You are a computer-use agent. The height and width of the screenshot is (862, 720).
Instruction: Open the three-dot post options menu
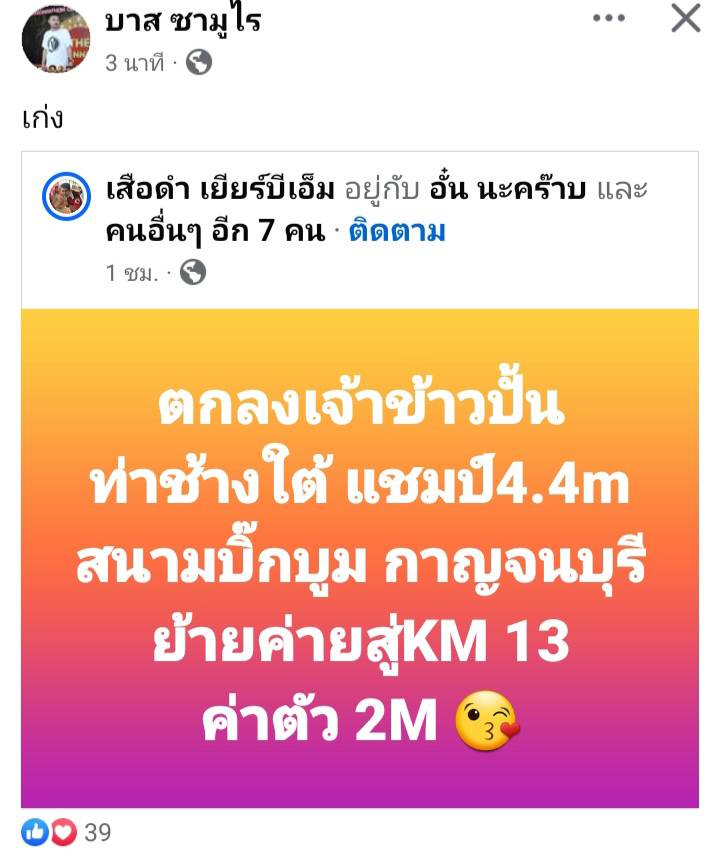(608, 18)
